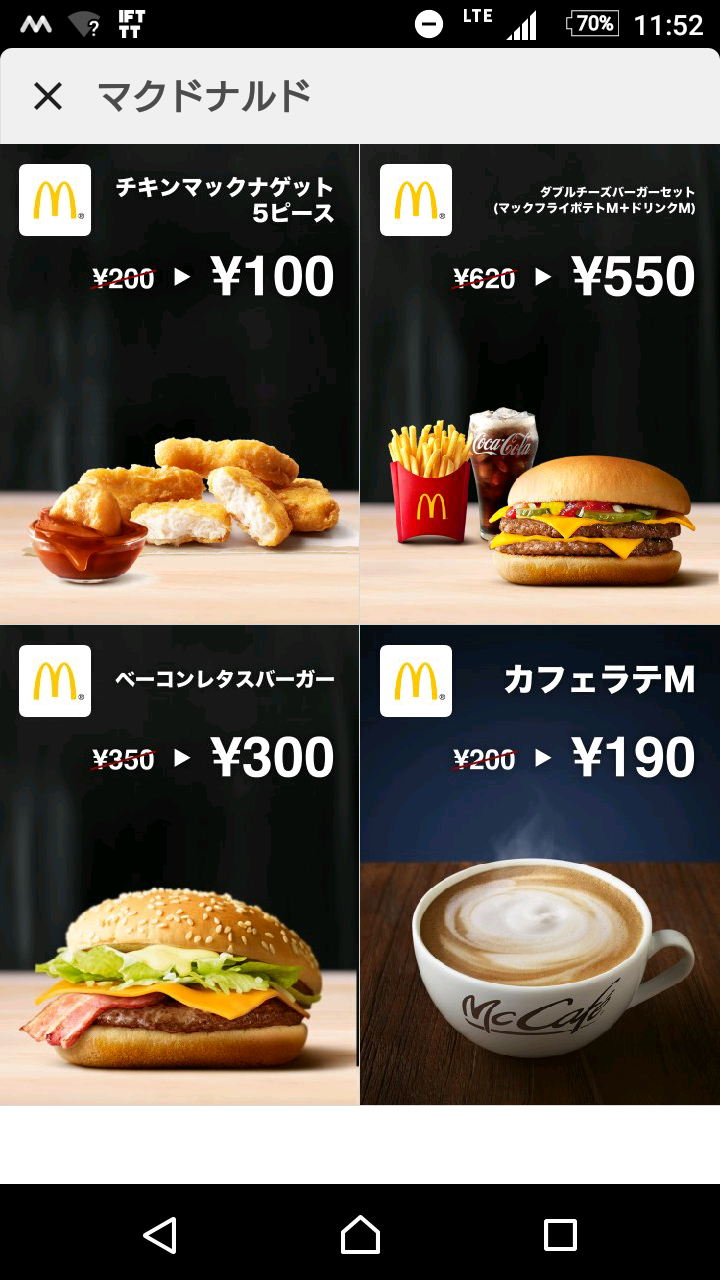The height and width of the screenshot is (1280, 720).
Task: Close the マクドナルド page
Action: pos(48,97)
